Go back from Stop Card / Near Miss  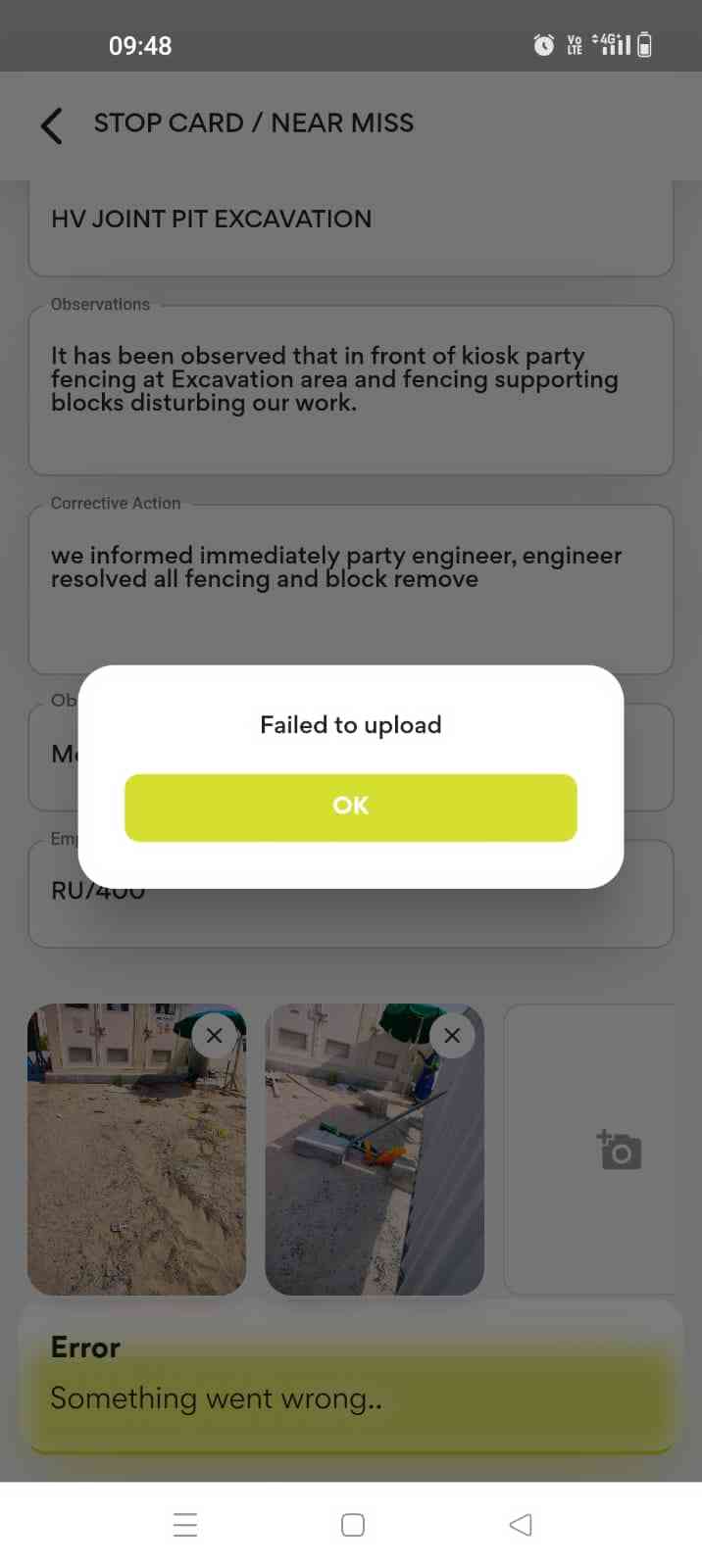[x=52, y=125]
